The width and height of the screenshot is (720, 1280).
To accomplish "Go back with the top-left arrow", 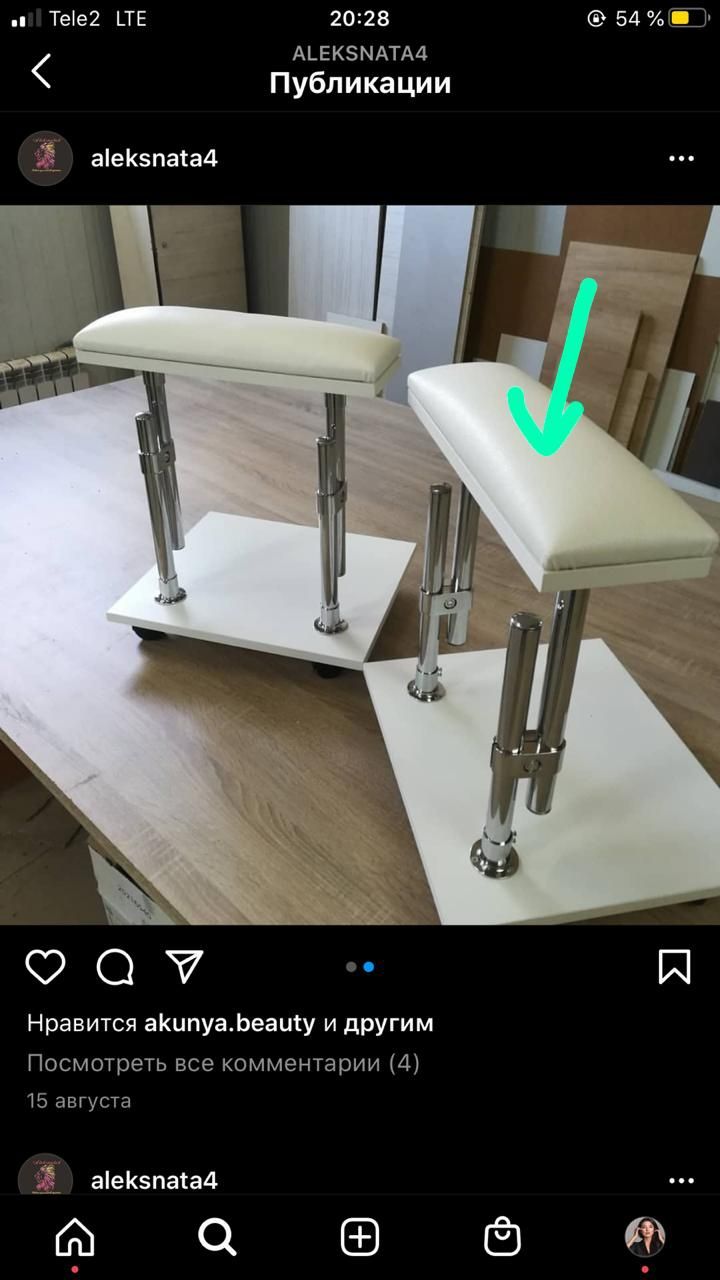I will 41,71.
